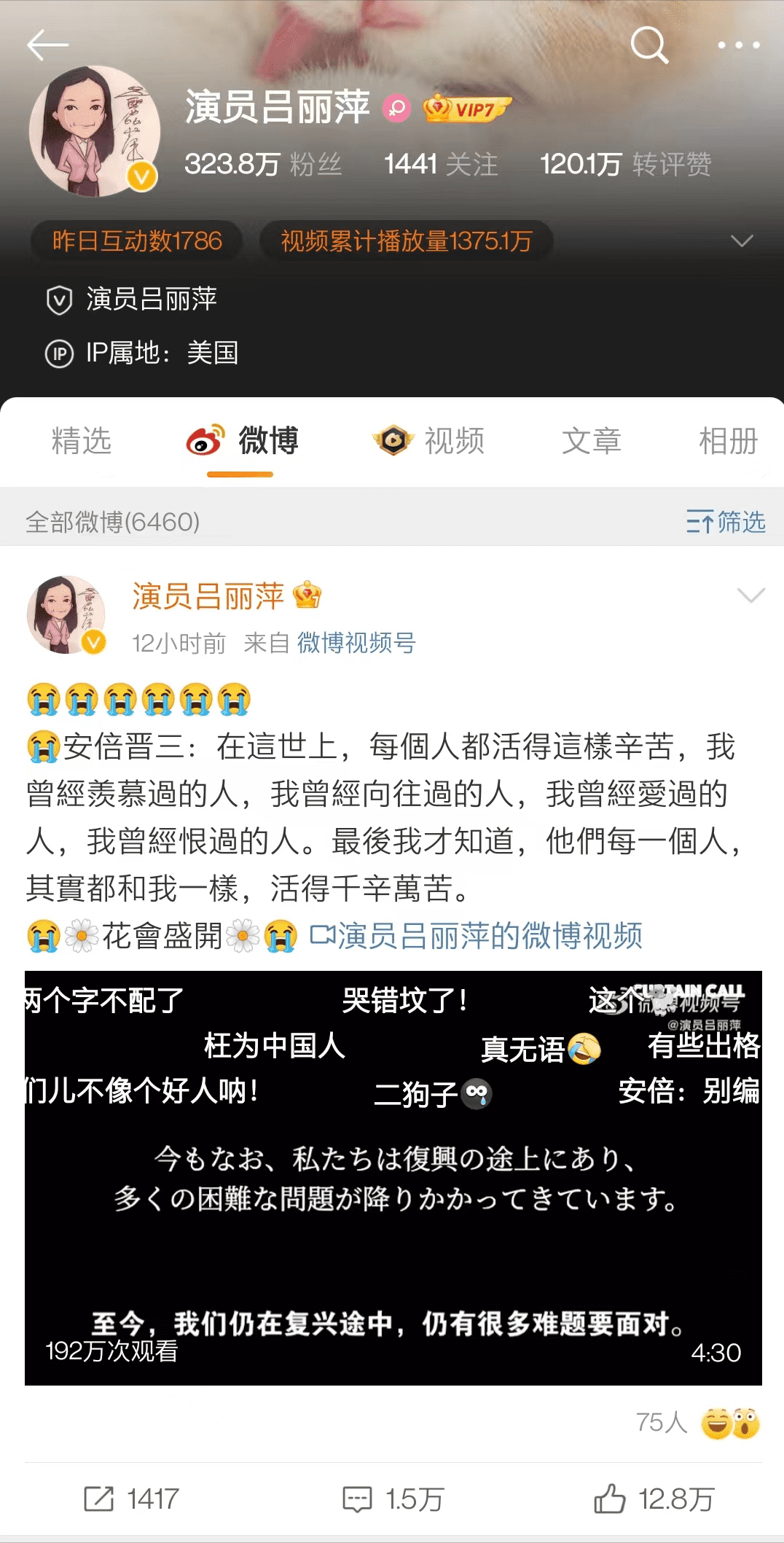
Task: Go back using the top-left arrow
Action: coord(47,45)
